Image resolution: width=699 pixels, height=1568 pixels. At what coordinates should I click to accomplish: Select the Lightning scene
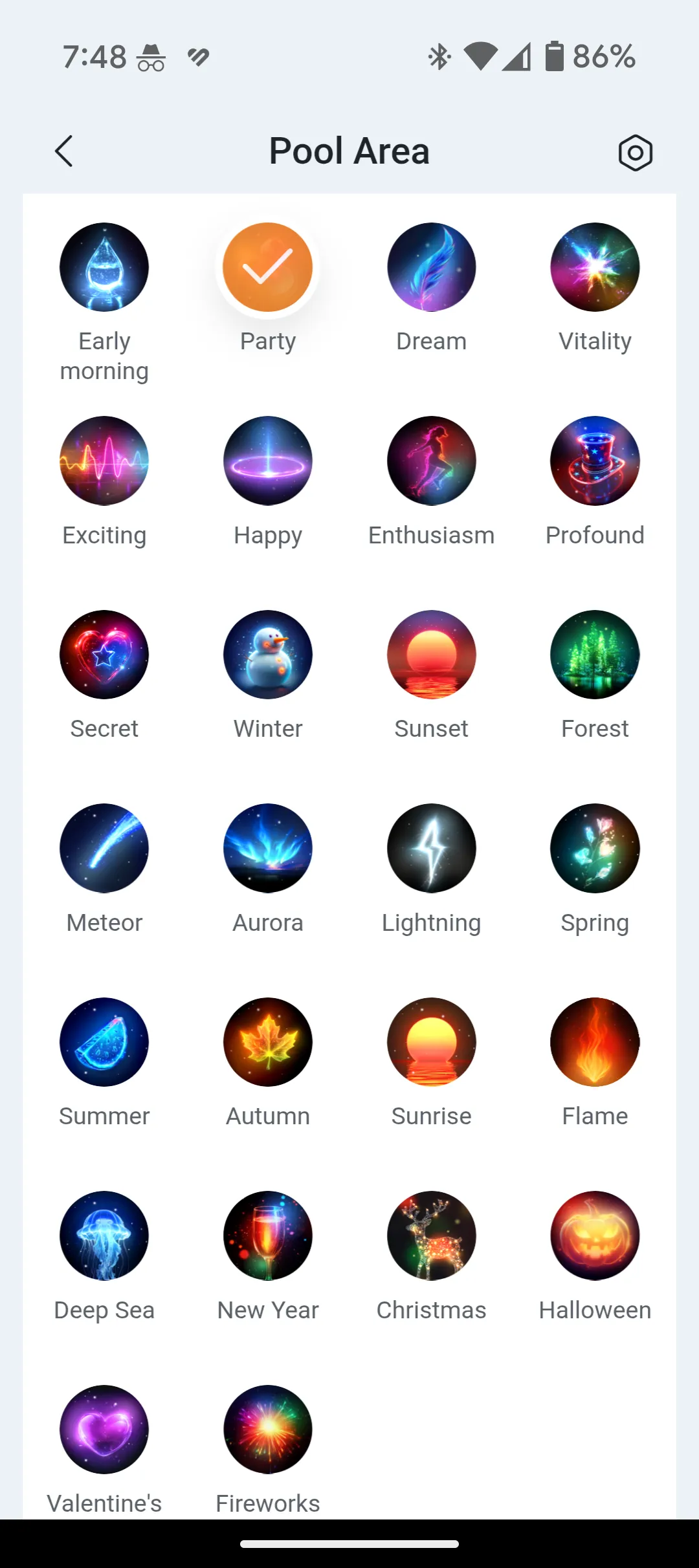coord(431,848)
